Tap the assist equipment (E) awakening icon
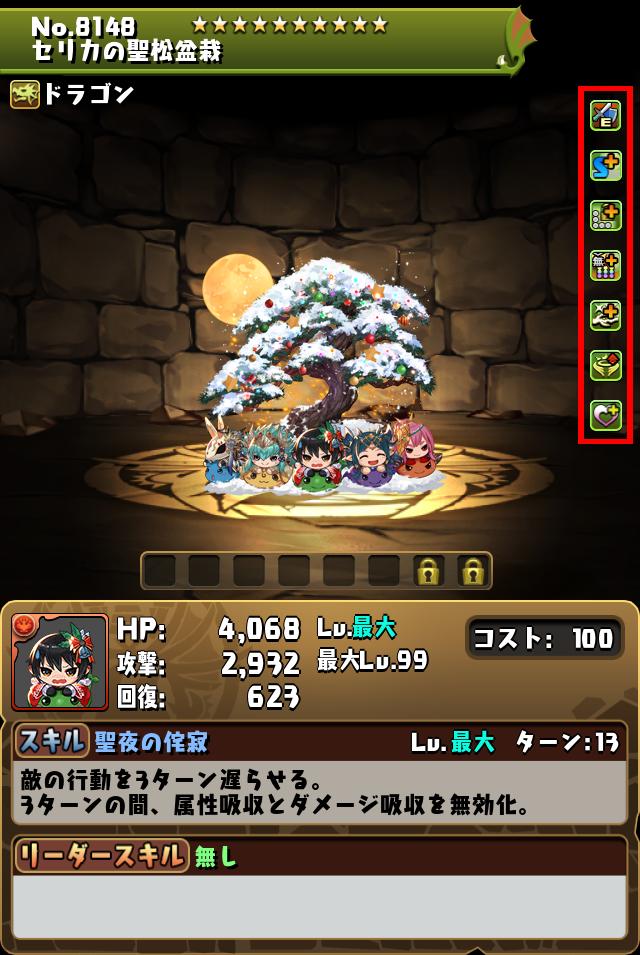 pyautogui.click(x=605, y=115)
